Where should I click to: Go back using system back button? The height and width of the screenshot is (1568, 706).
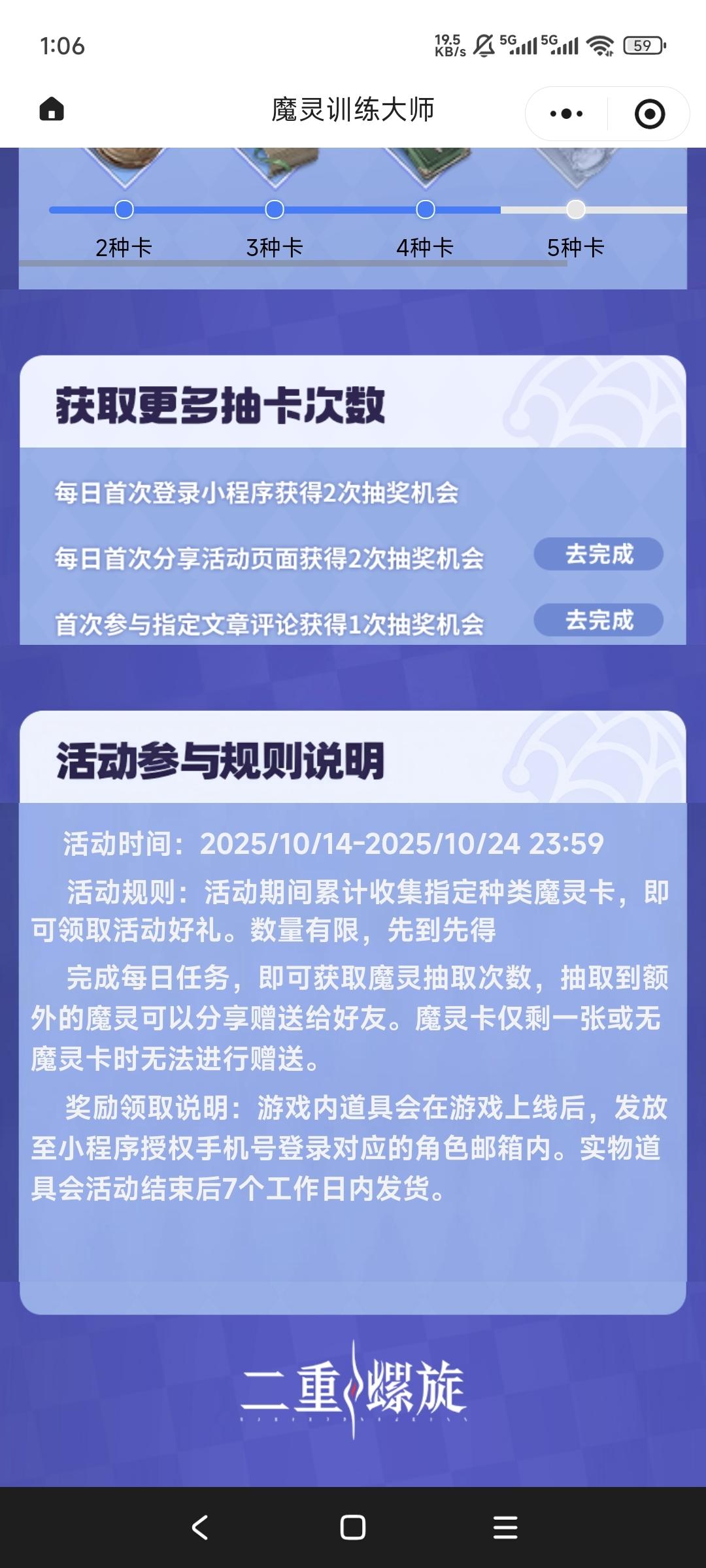(x=200, y=1527)
